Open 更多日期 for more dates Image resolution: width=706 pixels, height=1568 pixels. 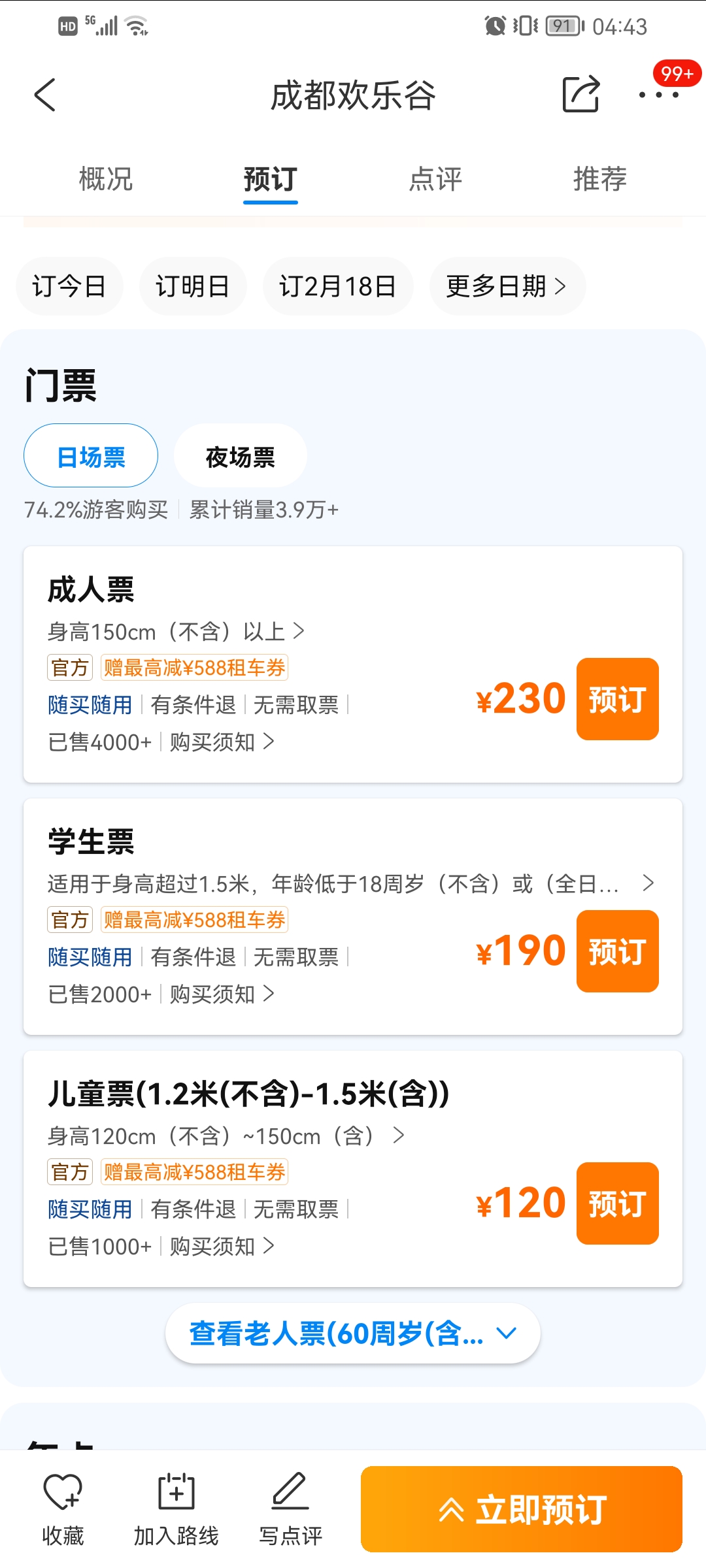point(507,286)
